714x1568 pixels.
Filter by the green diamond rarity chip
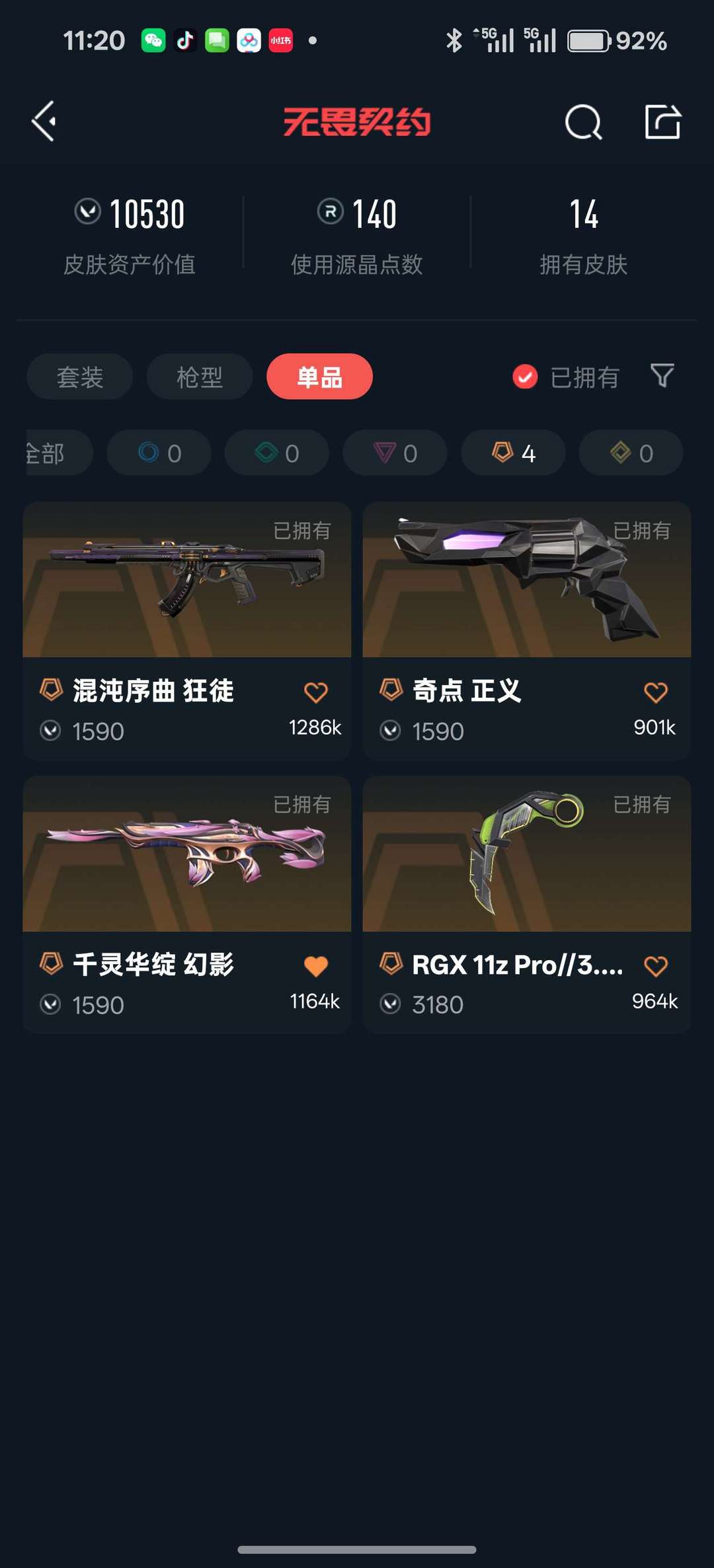[x=277, y=453]
